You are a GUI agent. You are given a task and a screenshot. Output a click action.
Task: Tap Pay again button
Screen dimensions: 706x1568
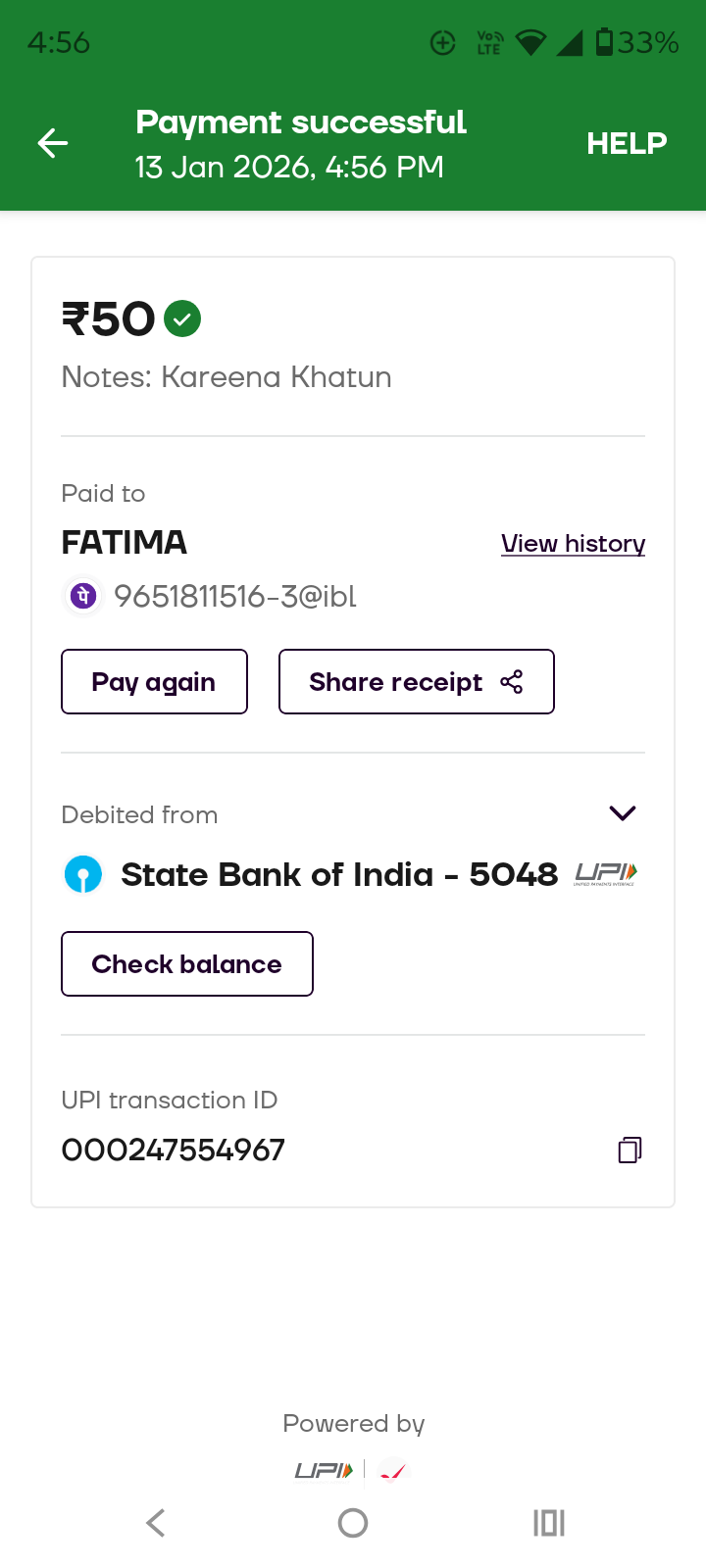tap(154, 682)
